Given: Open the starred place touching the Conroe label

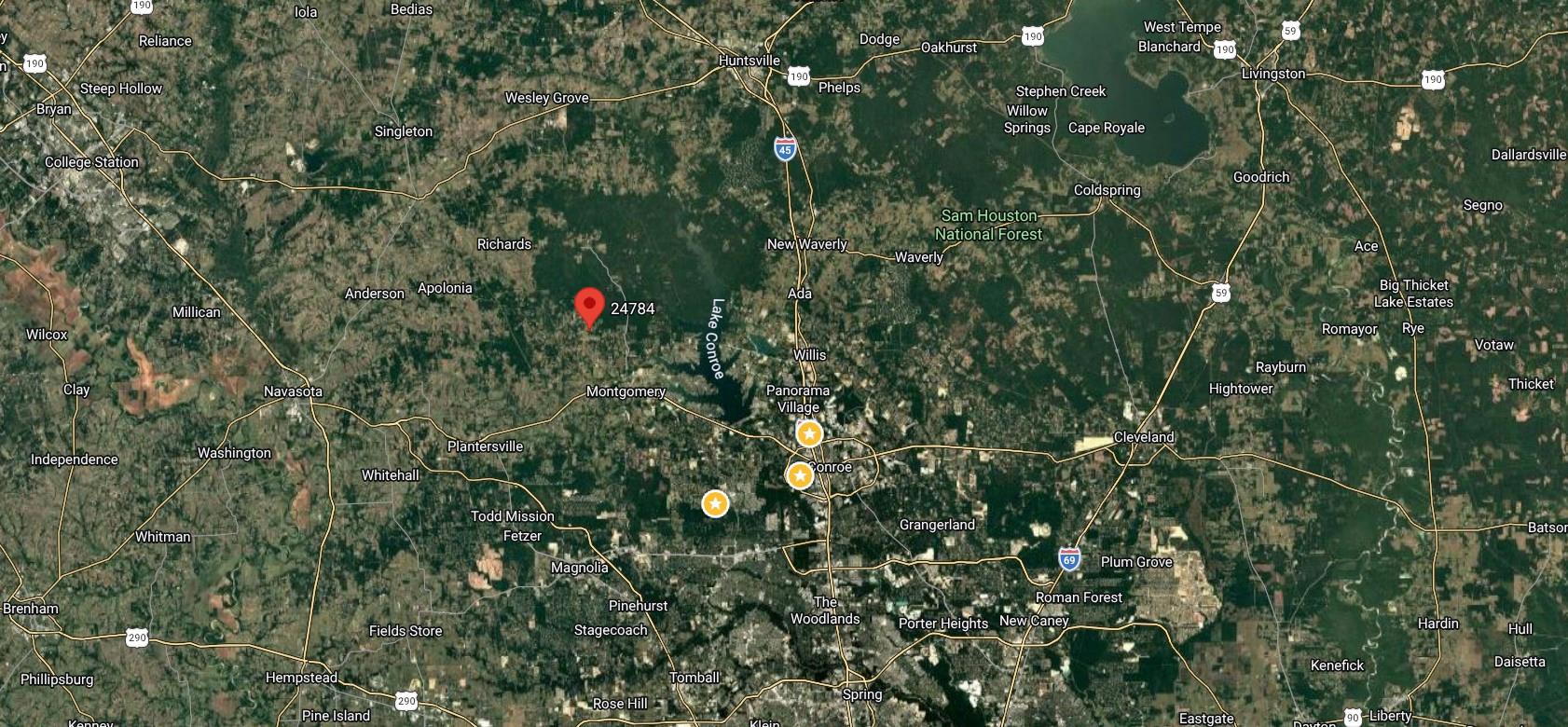Looking at the screenshot, I should 800,476.
